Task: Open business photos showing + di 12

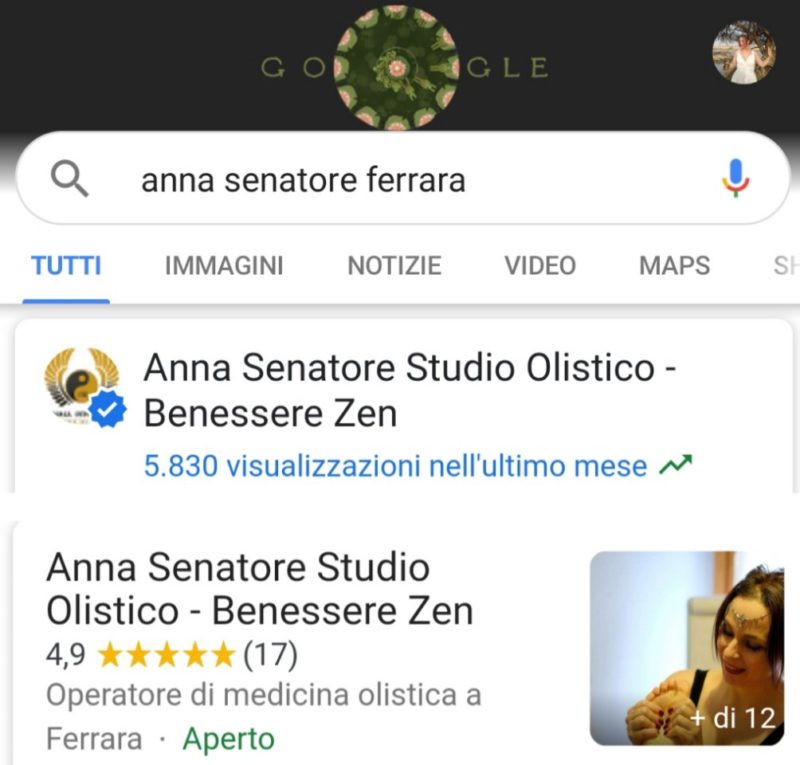Action: tap(686, 648)
